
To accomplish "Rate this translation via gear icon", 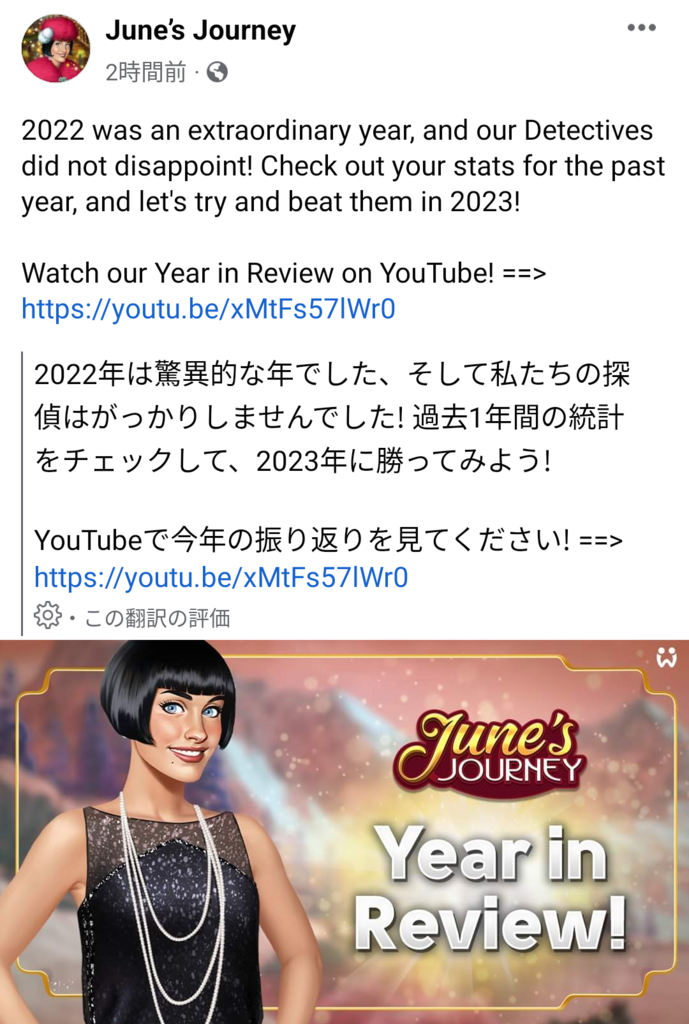I will point(47,616).
